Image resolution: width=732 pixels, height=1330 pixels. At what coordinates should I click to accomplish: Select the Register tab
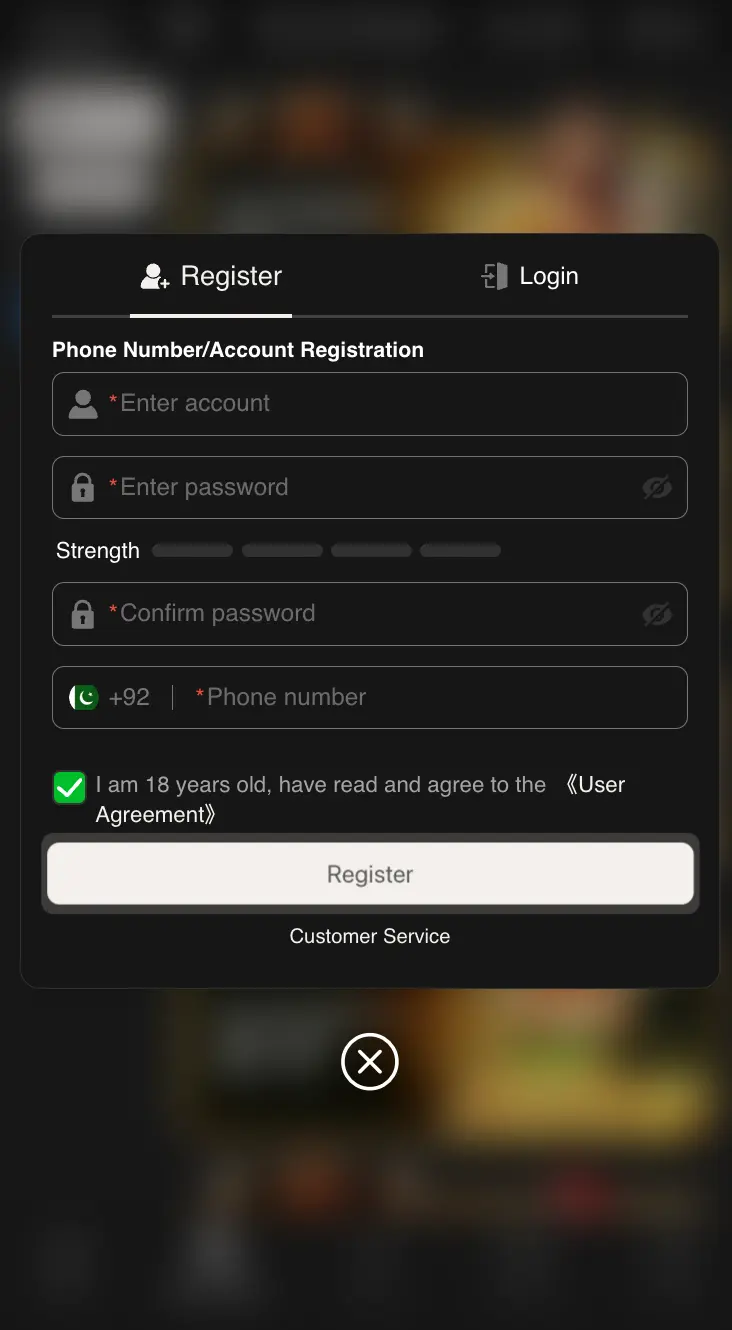click(x=211, y=276)
